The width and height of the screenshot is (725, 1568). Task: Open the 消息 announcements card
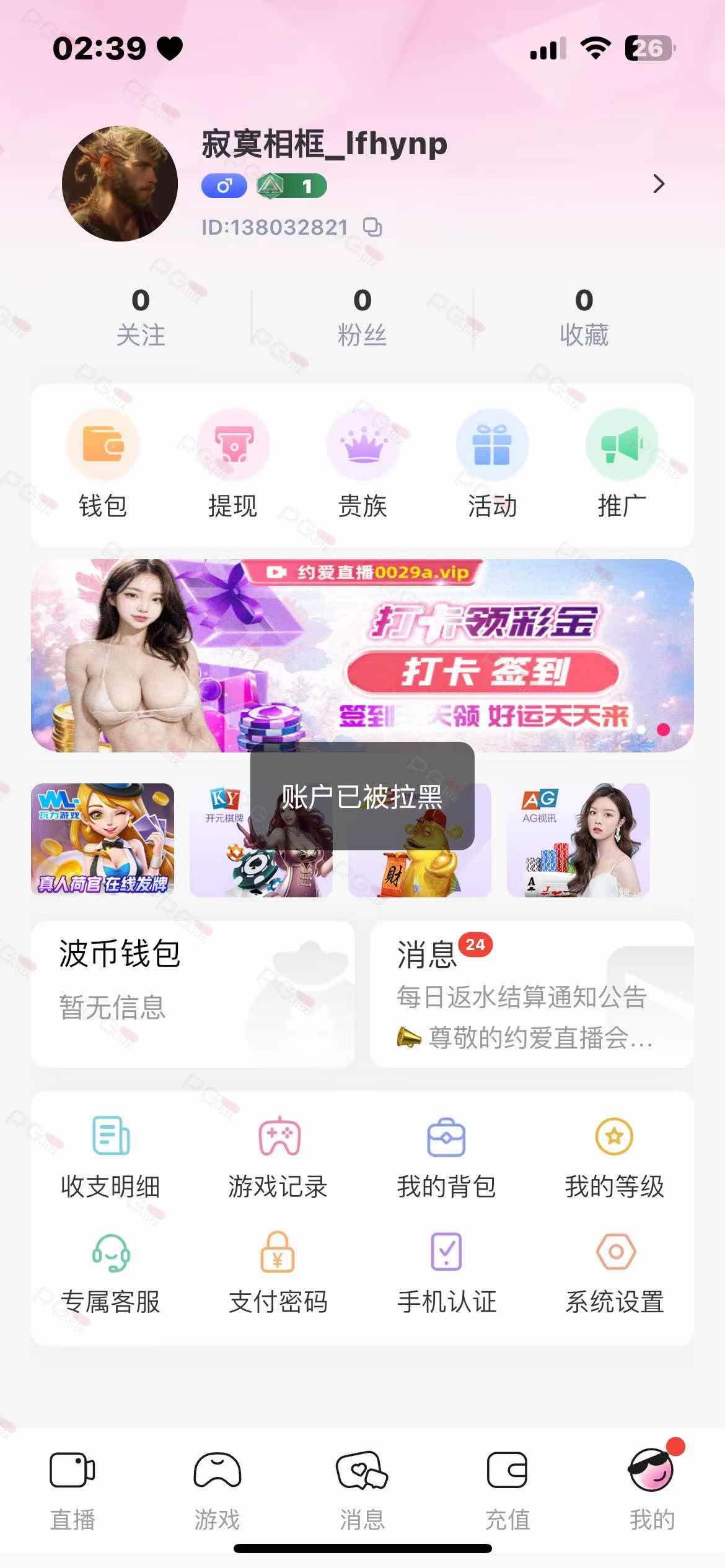(532, 993)
